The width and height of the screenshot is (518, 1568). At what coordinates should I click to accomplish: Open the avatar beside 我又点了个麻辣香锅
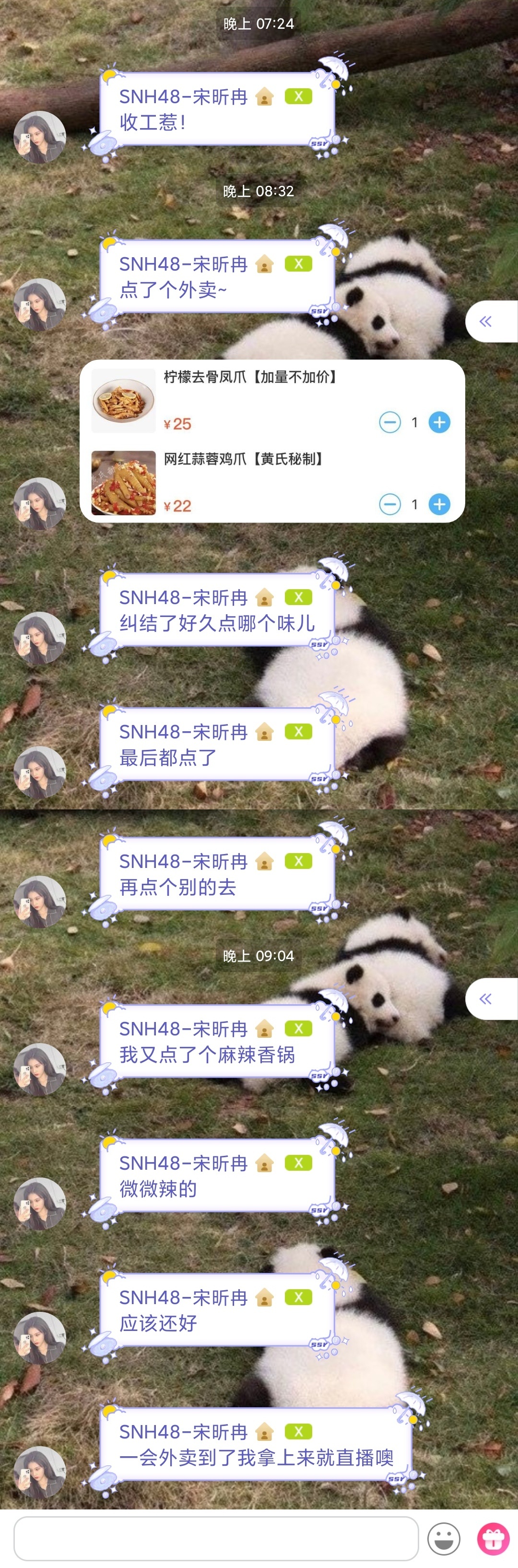pyautogui.click(x=40, y=1069)
